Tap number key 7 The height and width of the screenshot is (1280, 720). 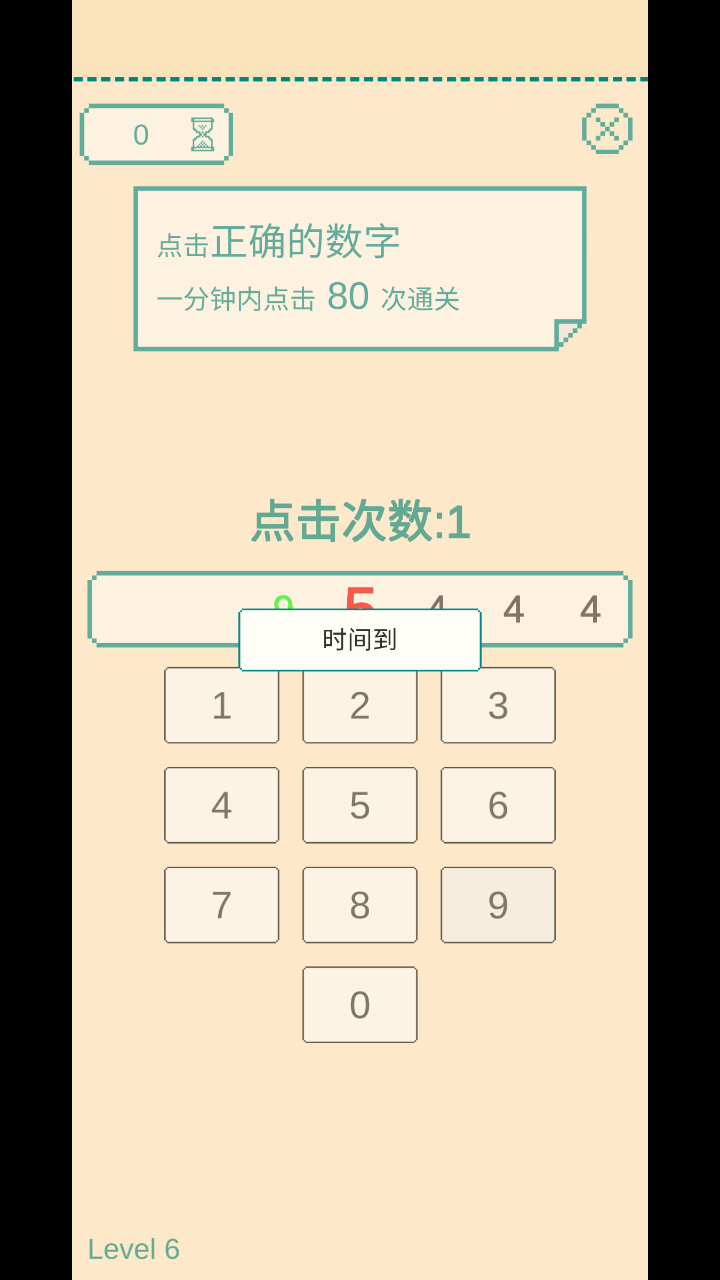click(222, 905)
